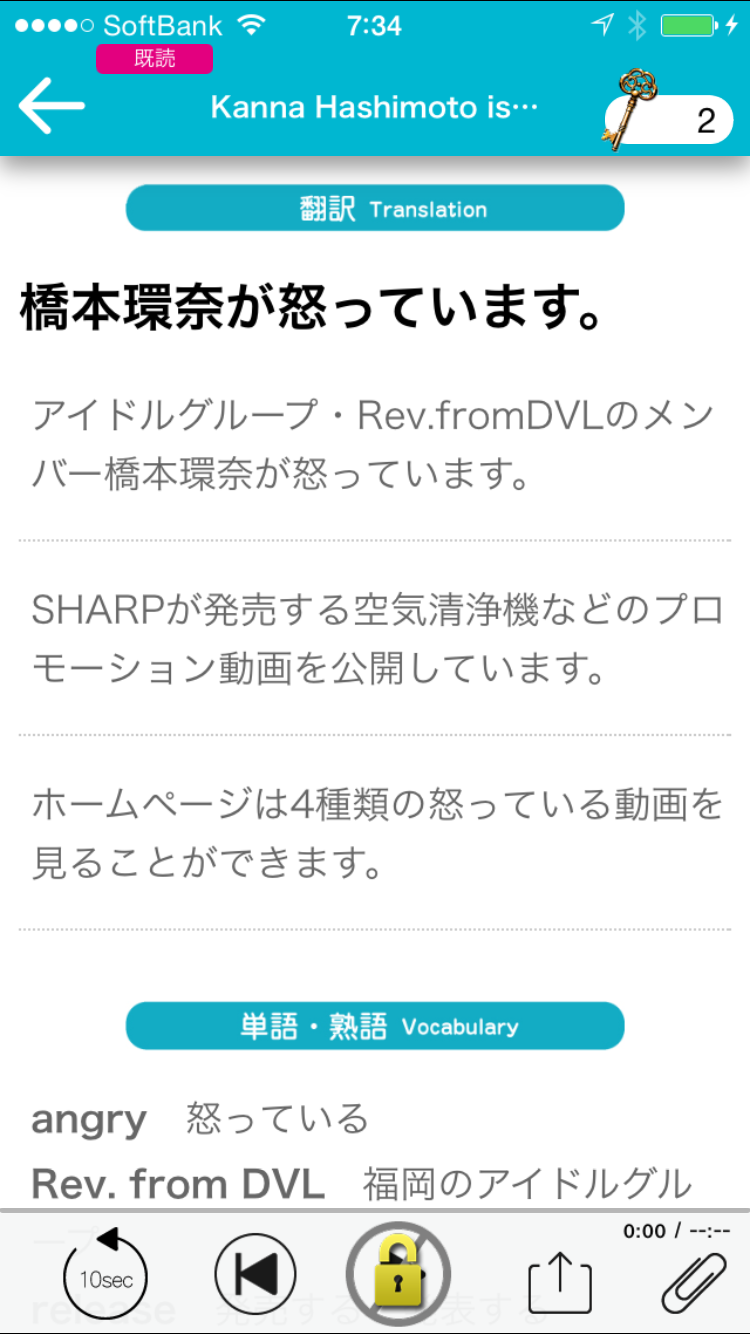Tap the locked play button
This screenshot has height=1334, width=750.
(398, 1272)
